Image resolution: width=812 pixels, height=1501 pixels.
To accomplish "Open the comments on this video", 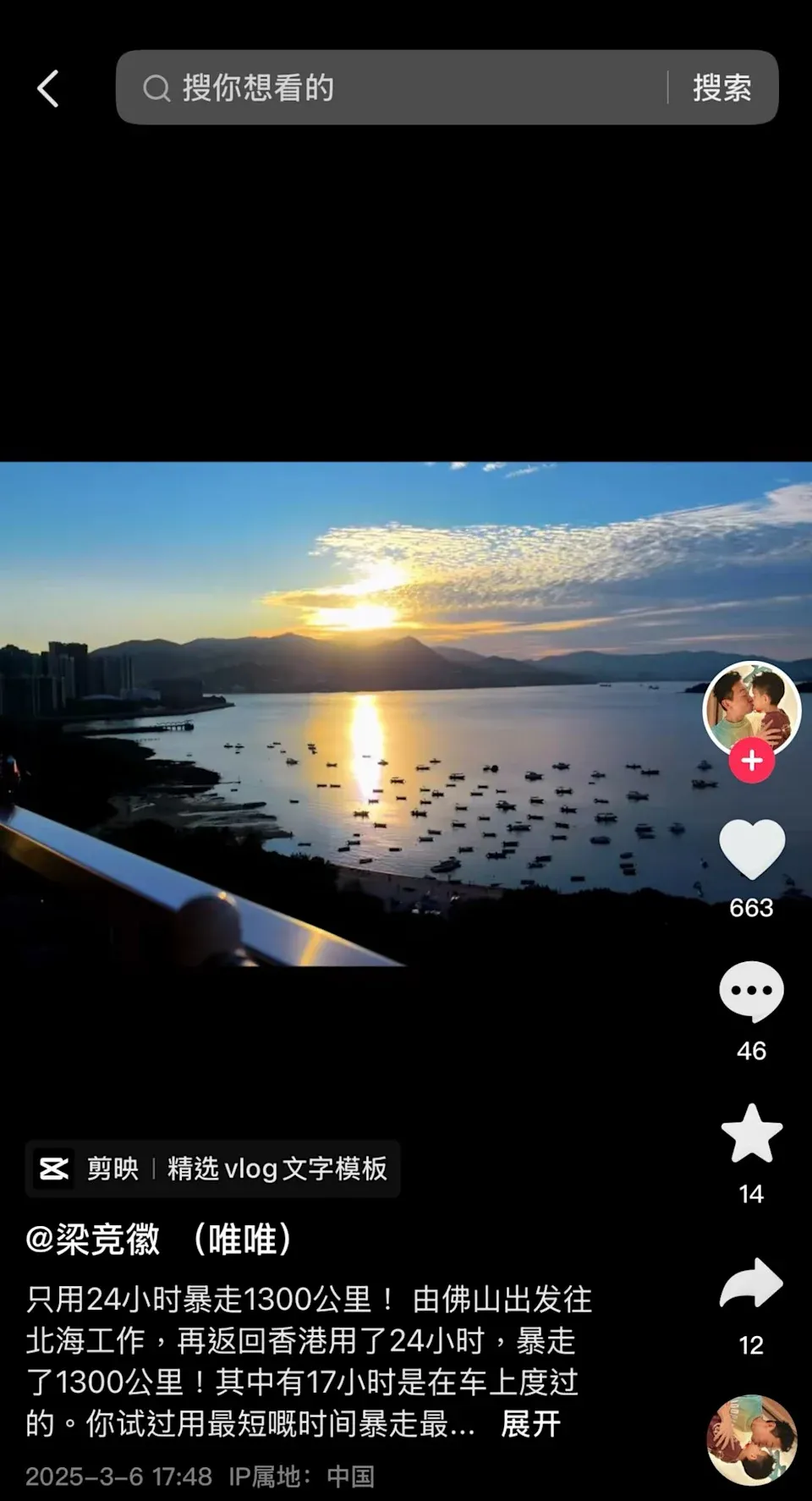I will tap(751, 991).
